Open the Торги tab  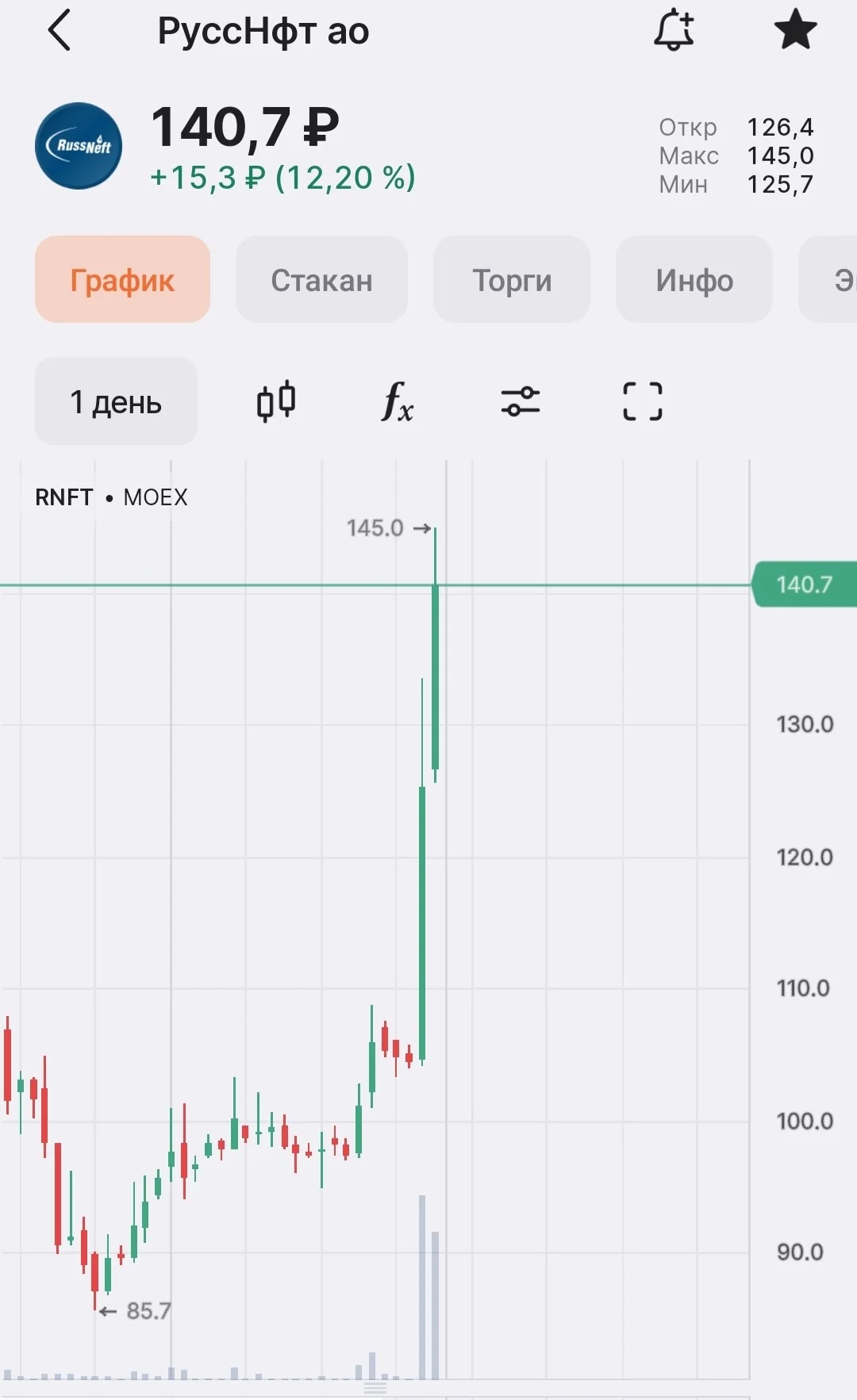[x=512, y=279]
